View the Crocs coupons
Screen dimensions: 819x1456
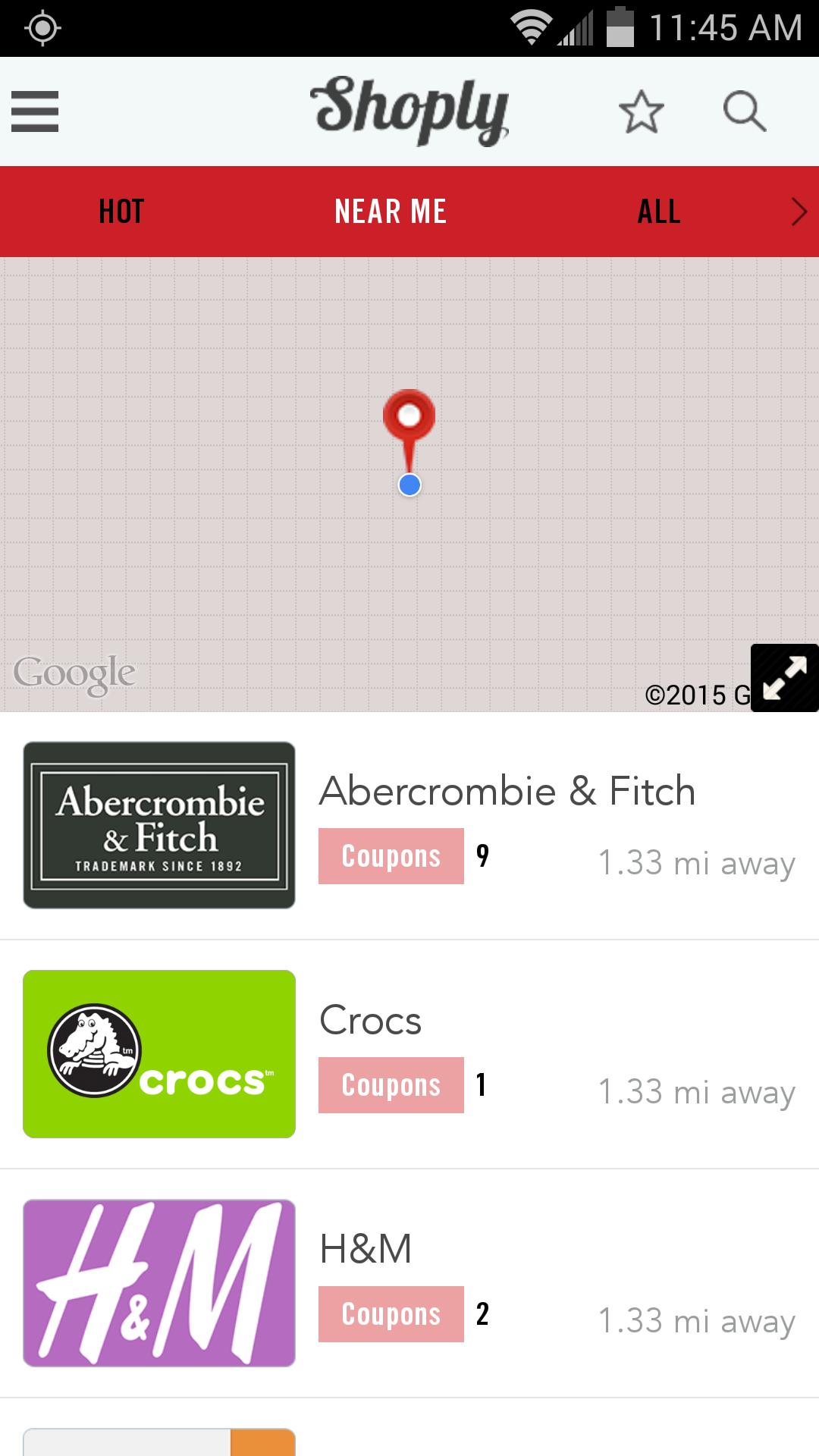(x=391, y=1085)
